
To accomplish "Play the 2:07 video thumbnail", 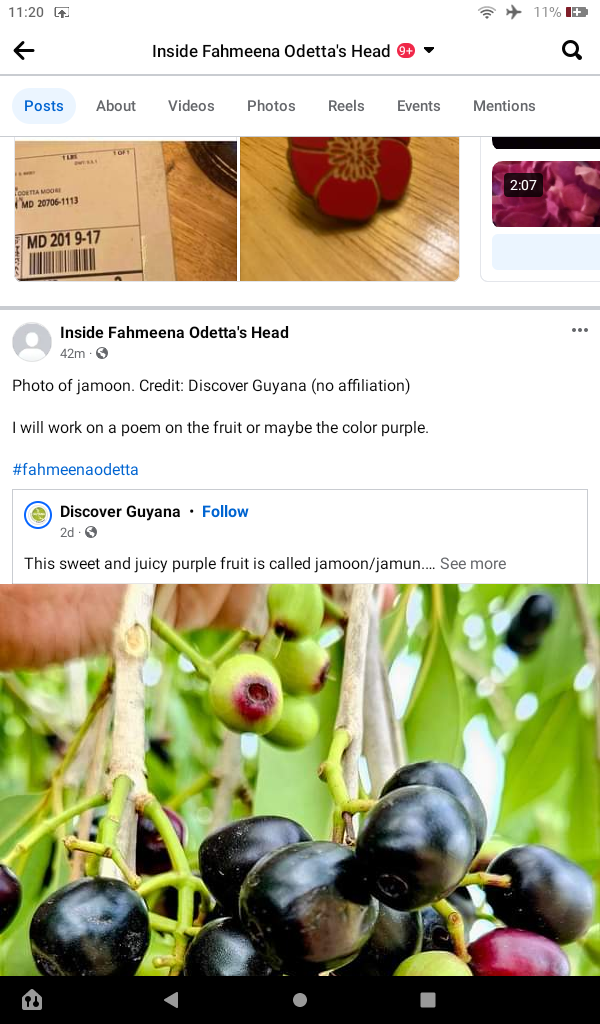I will (x=546, y=194).
